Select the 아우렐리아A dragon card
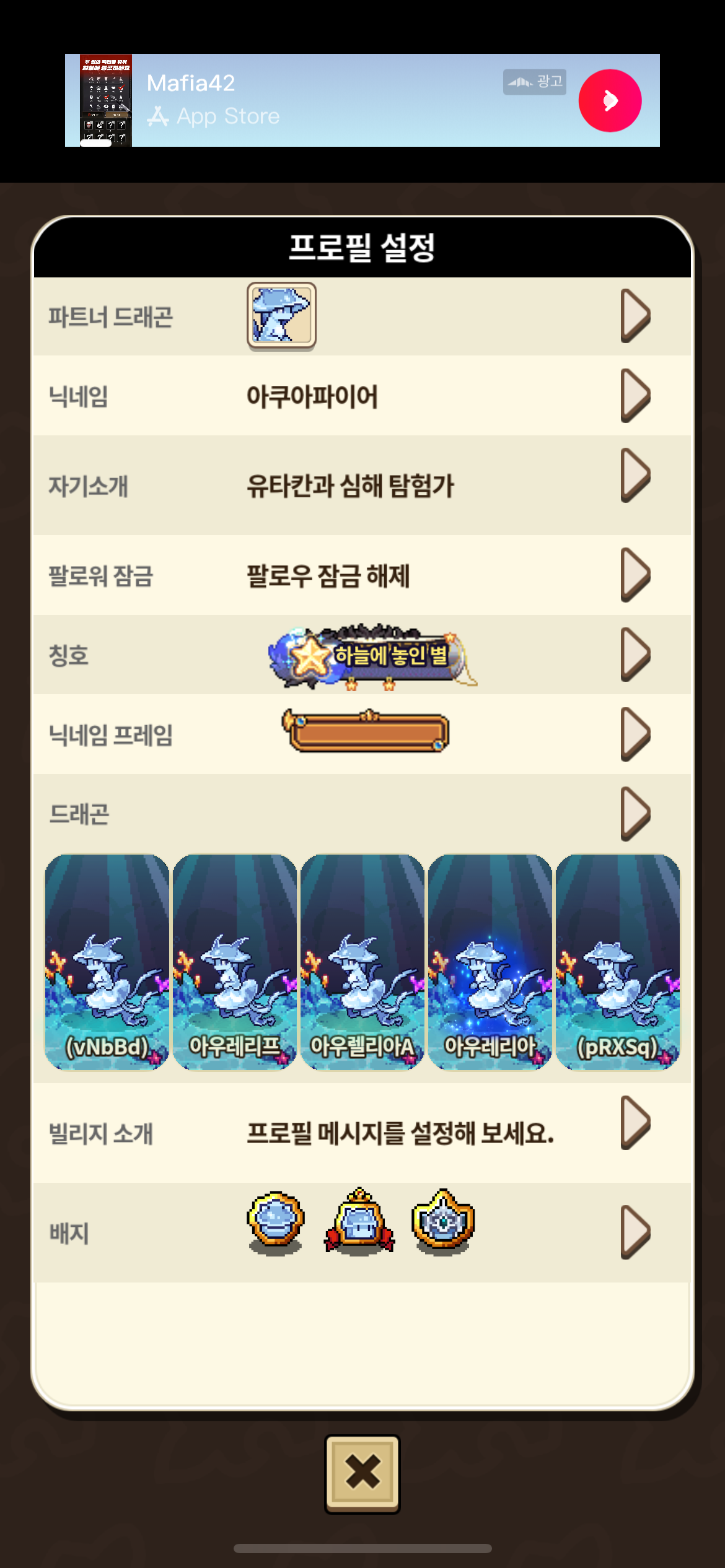This screenshot has width=725, height=1568. pos(362,962)
